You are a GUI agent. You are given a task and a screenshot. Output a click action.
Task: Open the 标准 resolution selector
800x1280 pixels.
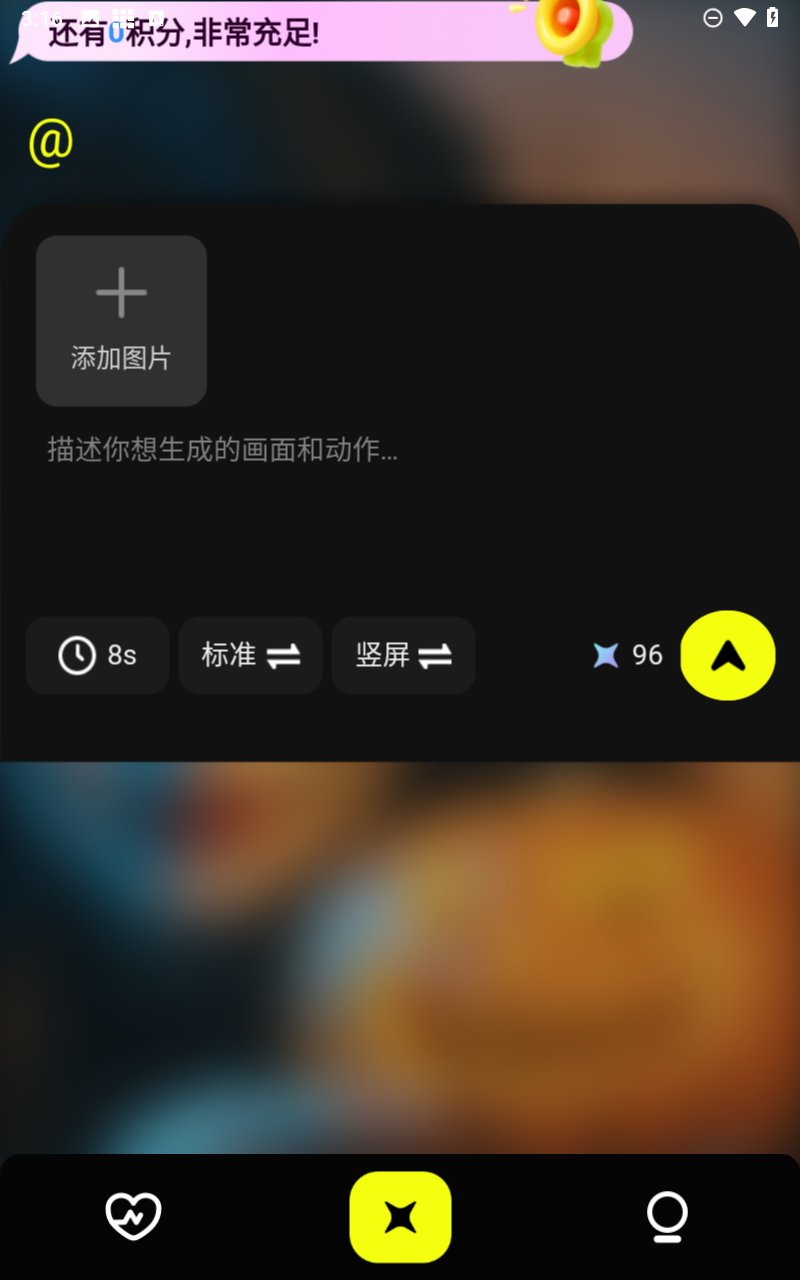[250, 655]
